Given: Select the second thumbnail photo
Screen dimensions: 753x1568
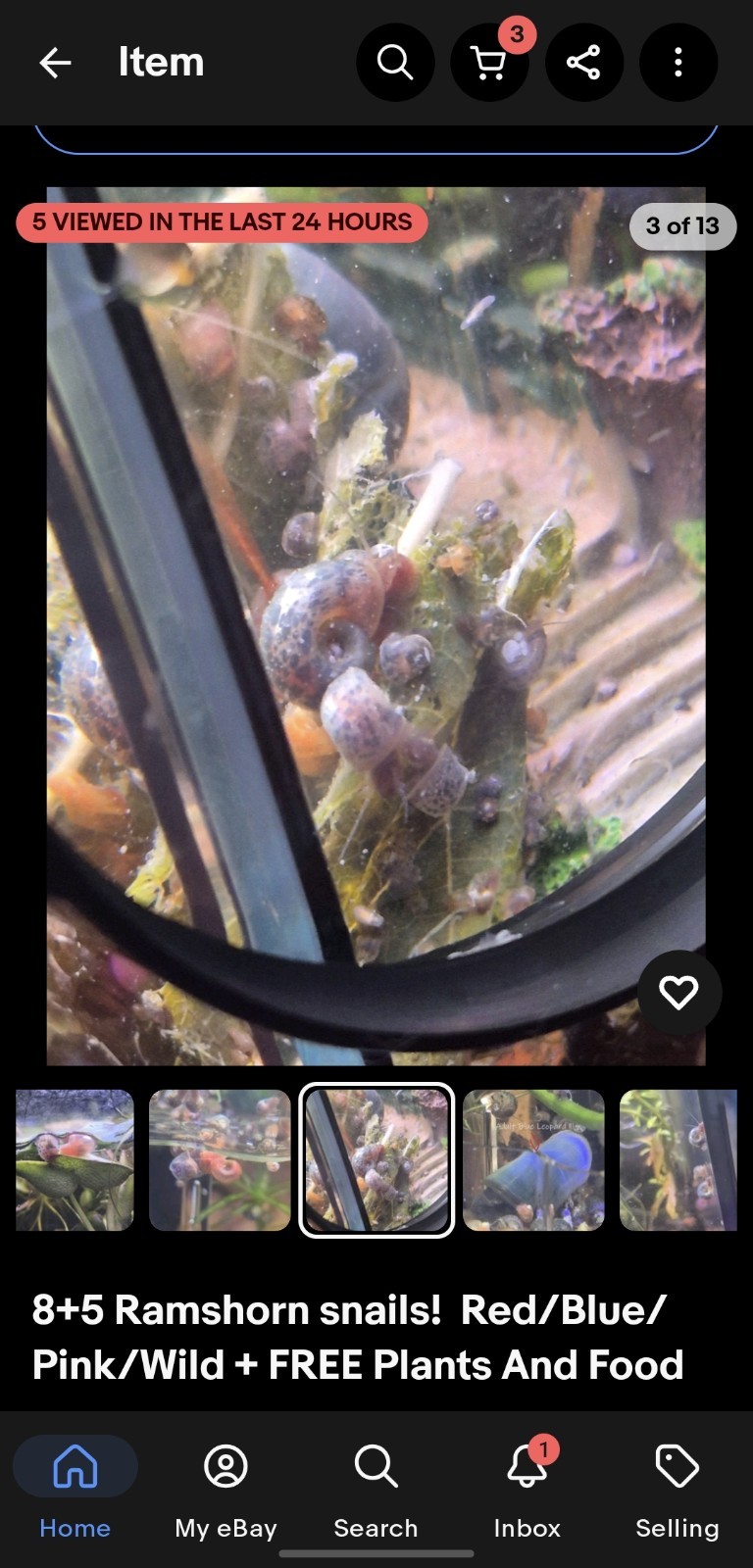Looking at the screenshot, I should click(220, 1159).
